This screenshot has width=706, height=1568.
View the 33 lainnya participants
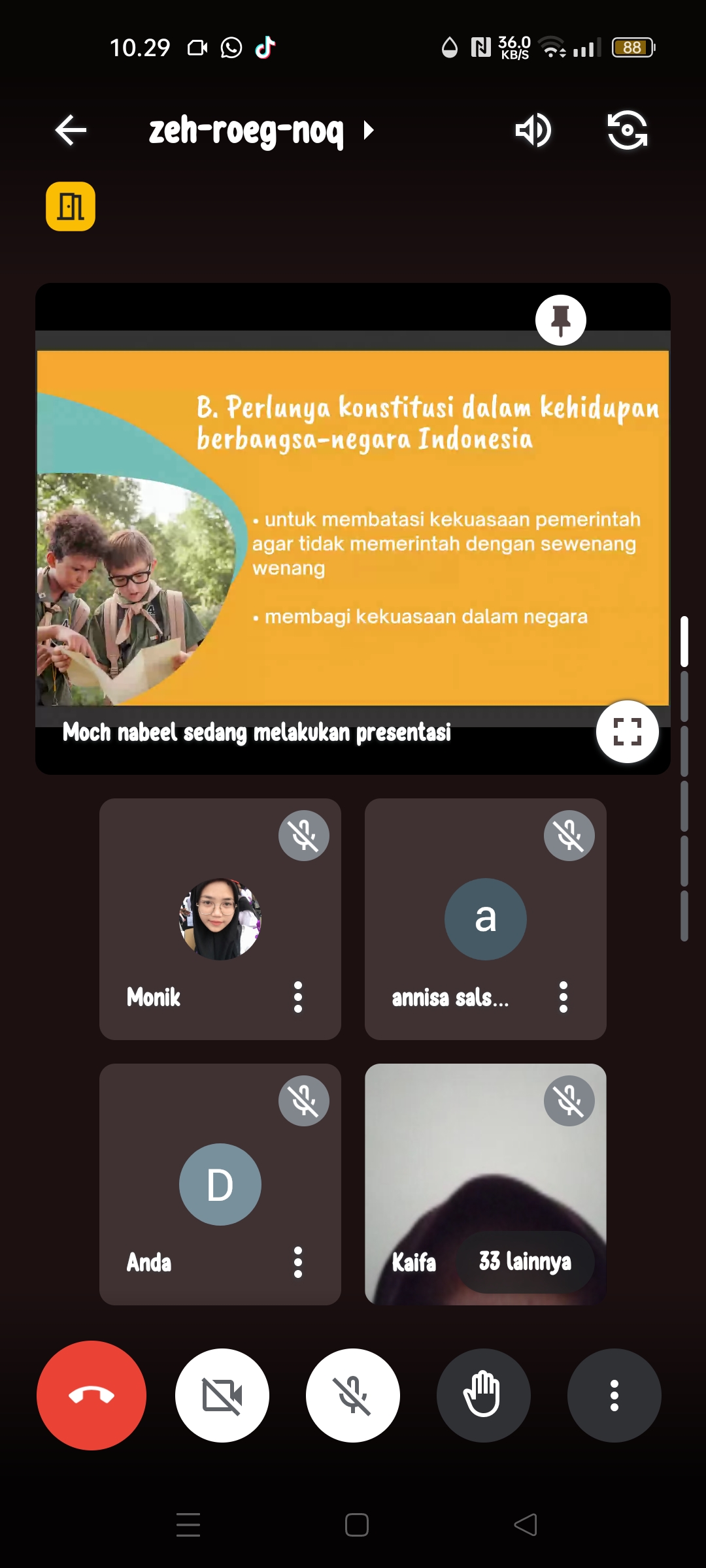click(x=525, y=1261)
